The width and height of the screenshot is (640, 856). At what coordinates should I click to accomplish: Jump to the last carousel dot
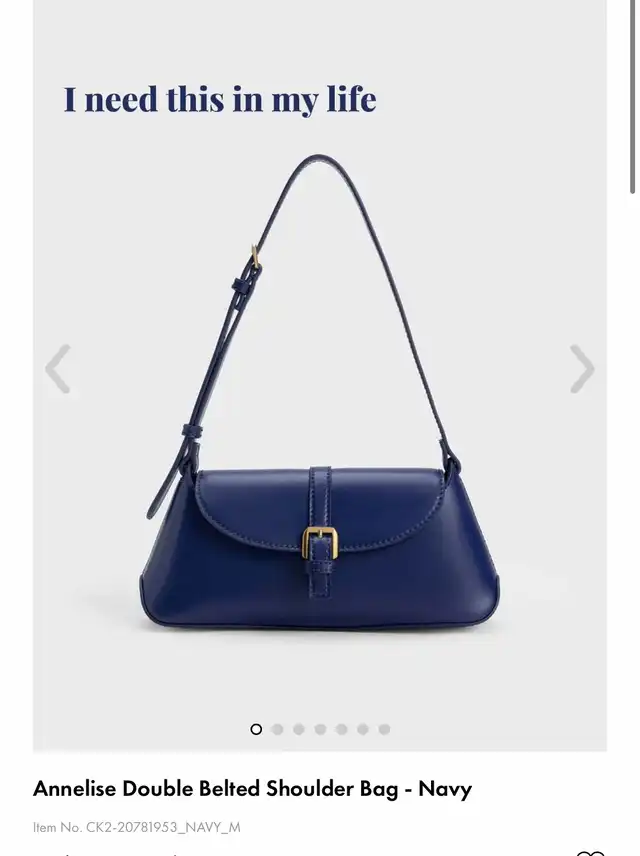(384, 729)
